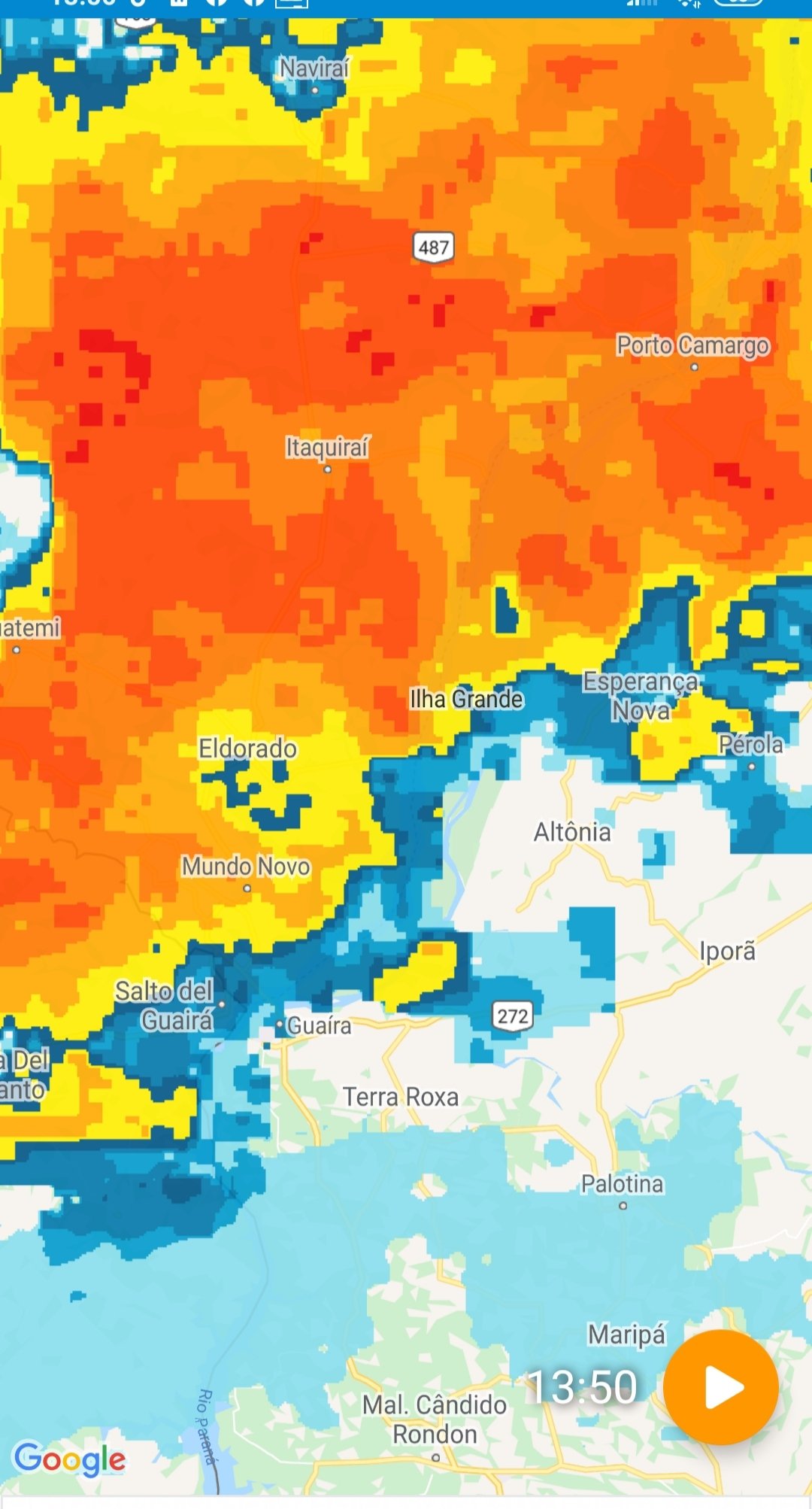Start the radar animation playback

721,1387
